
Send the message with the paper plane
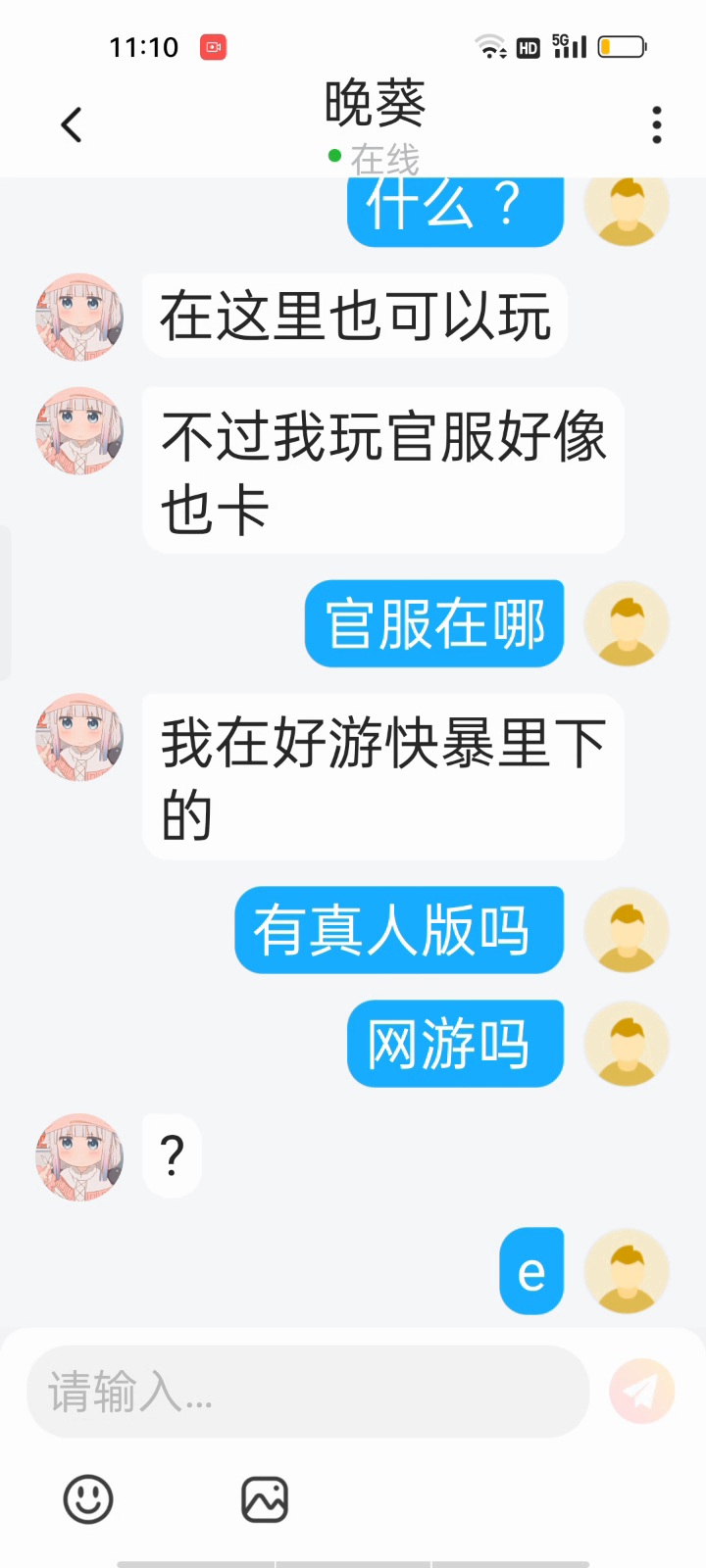(641, 1391)
